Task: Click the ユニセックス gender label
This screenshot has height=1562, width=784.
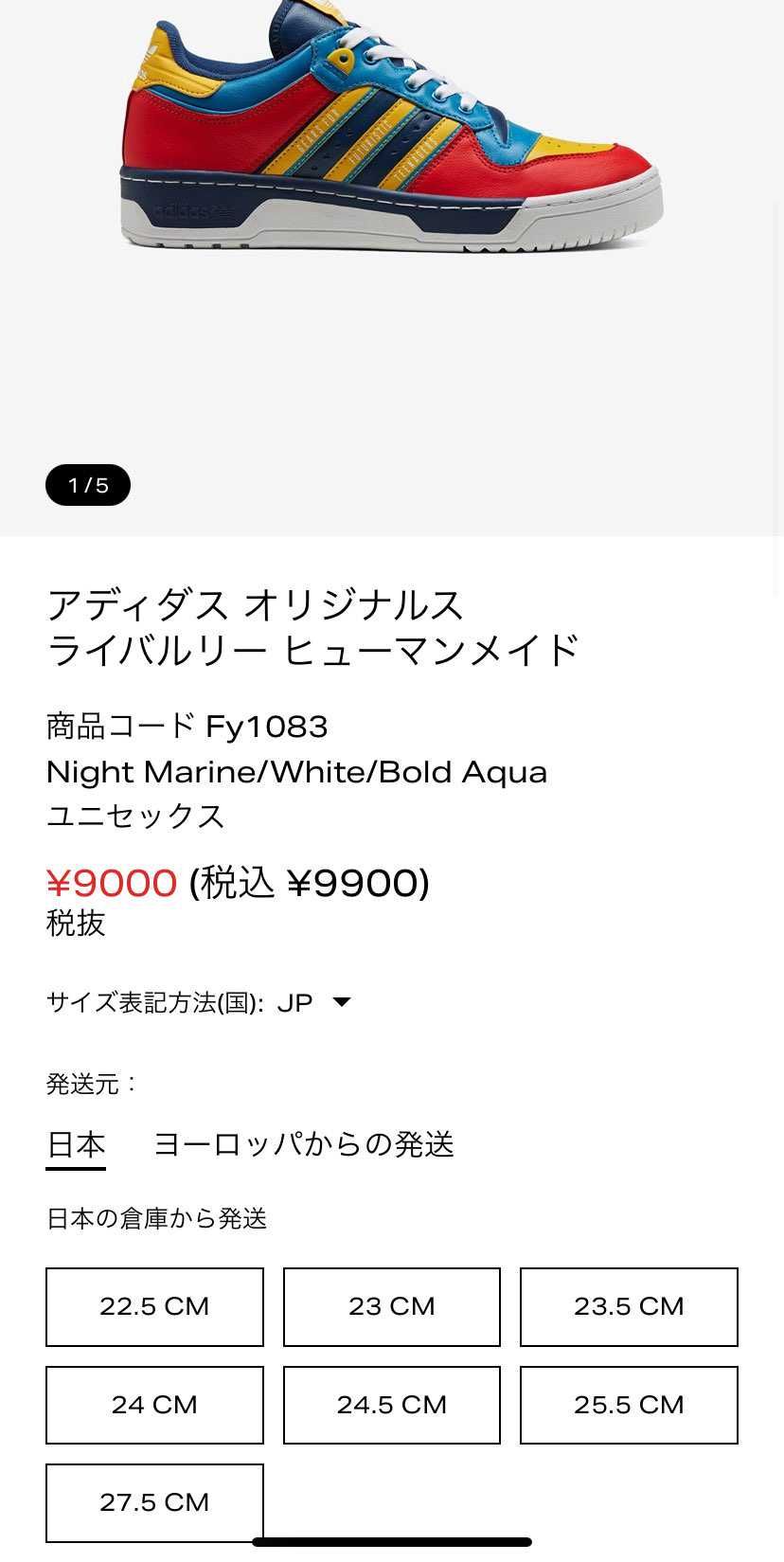Action: coord(135,817)
